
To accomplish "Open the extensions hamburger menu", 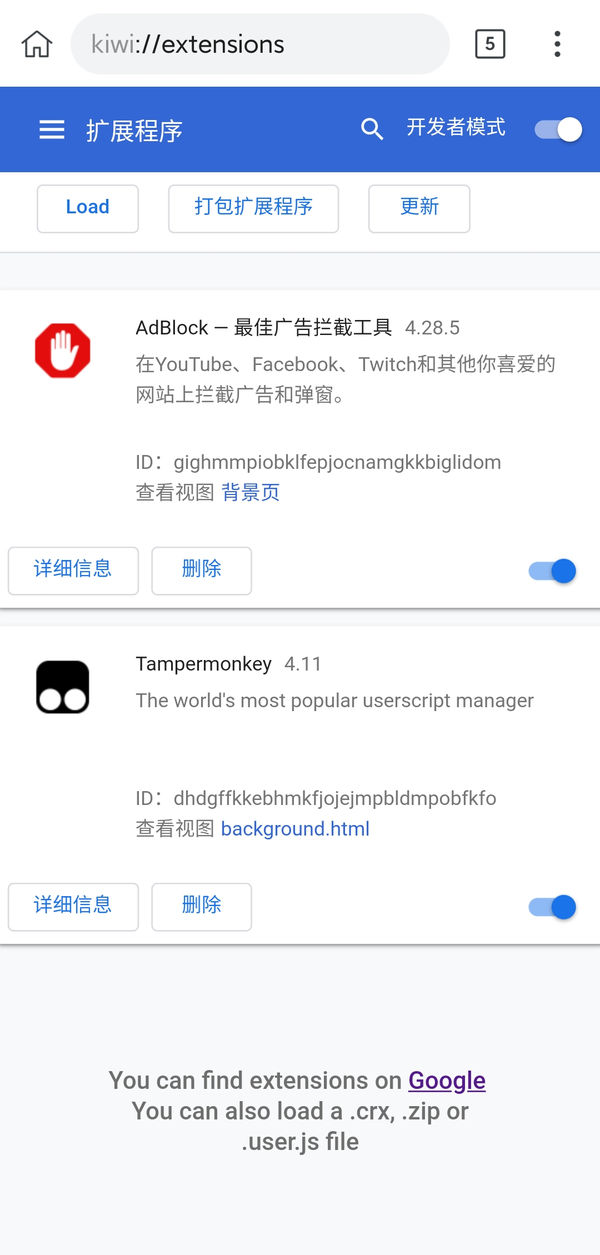I will [52, 130].
